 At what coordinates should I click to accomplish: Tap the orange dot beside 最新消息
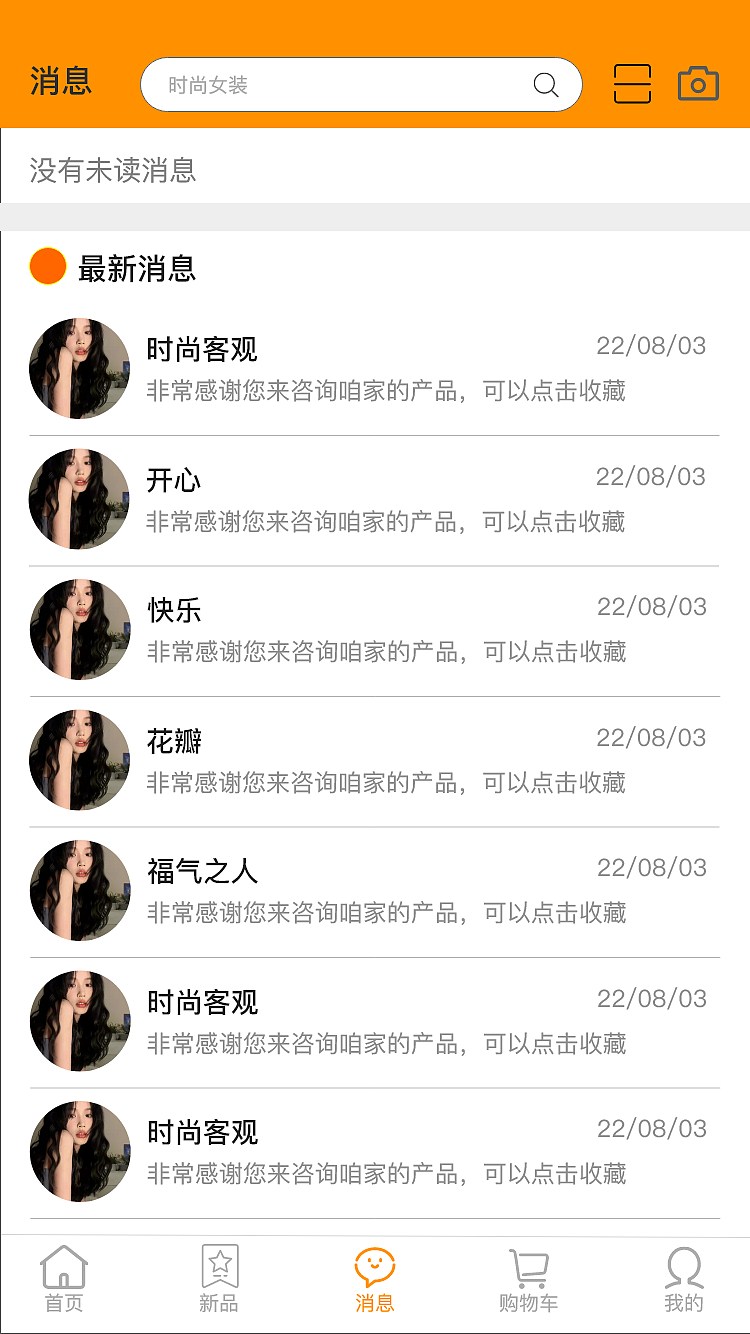[x=46, y=266]
